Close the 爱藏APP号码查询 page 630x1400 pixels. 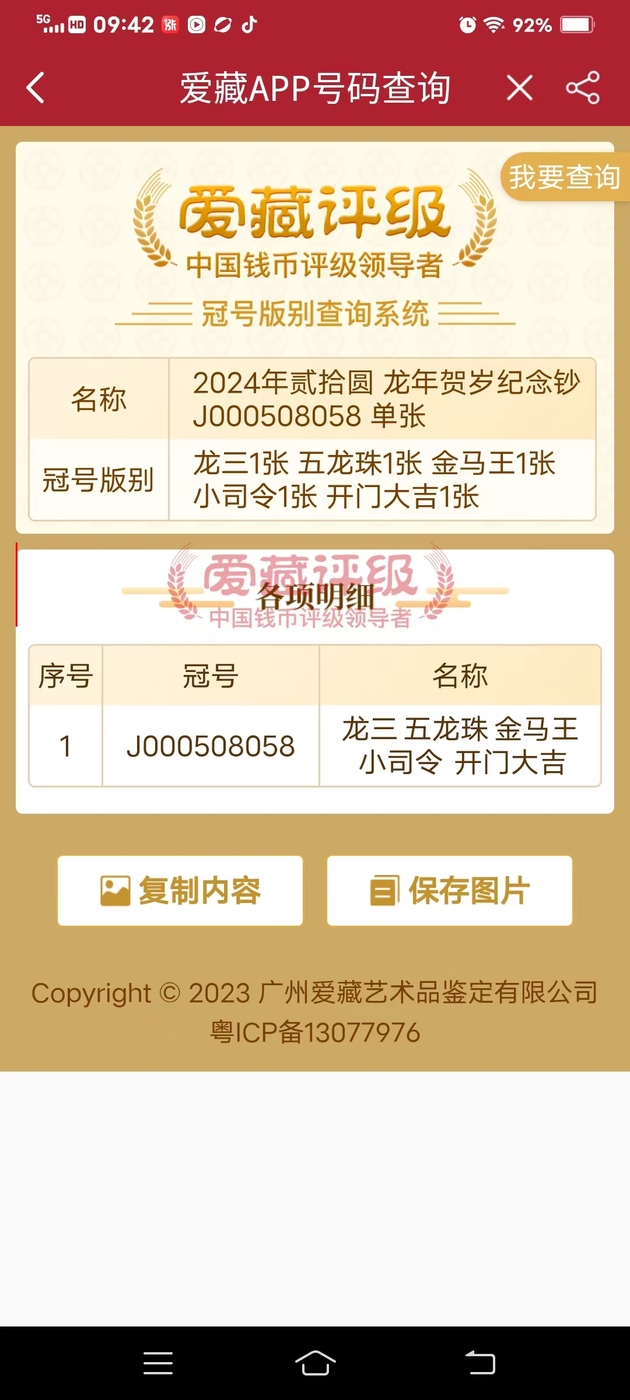(519, 88)
